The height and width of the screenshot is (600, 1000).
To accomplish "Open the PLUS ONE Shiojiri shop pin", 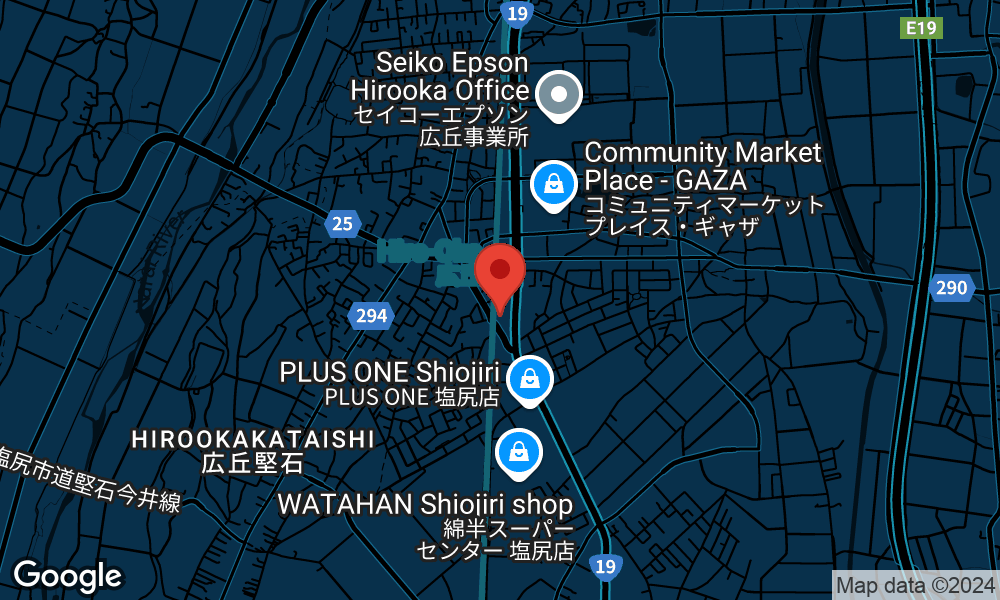I will point(530,378).
